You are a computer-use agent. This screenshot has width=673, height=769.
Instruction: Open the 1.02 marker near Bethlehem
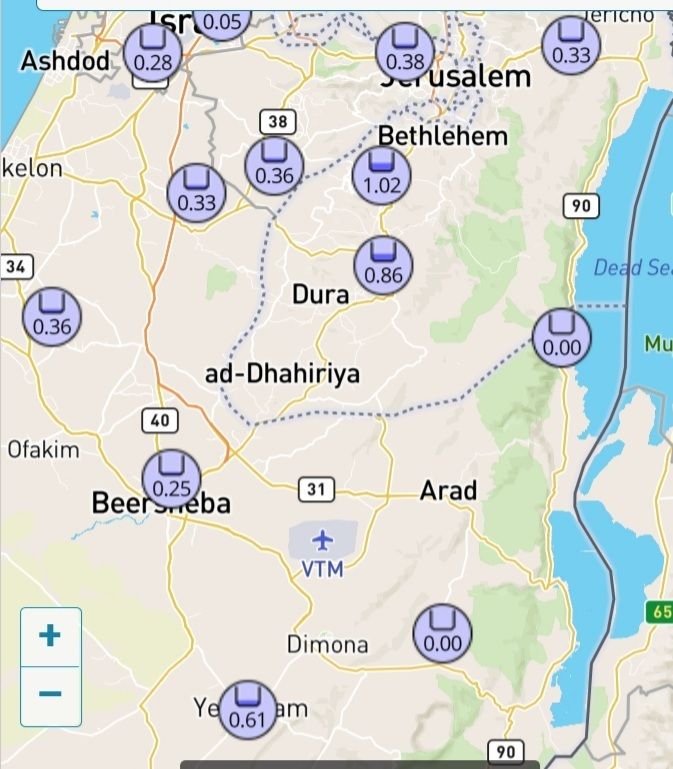point(382,175)
